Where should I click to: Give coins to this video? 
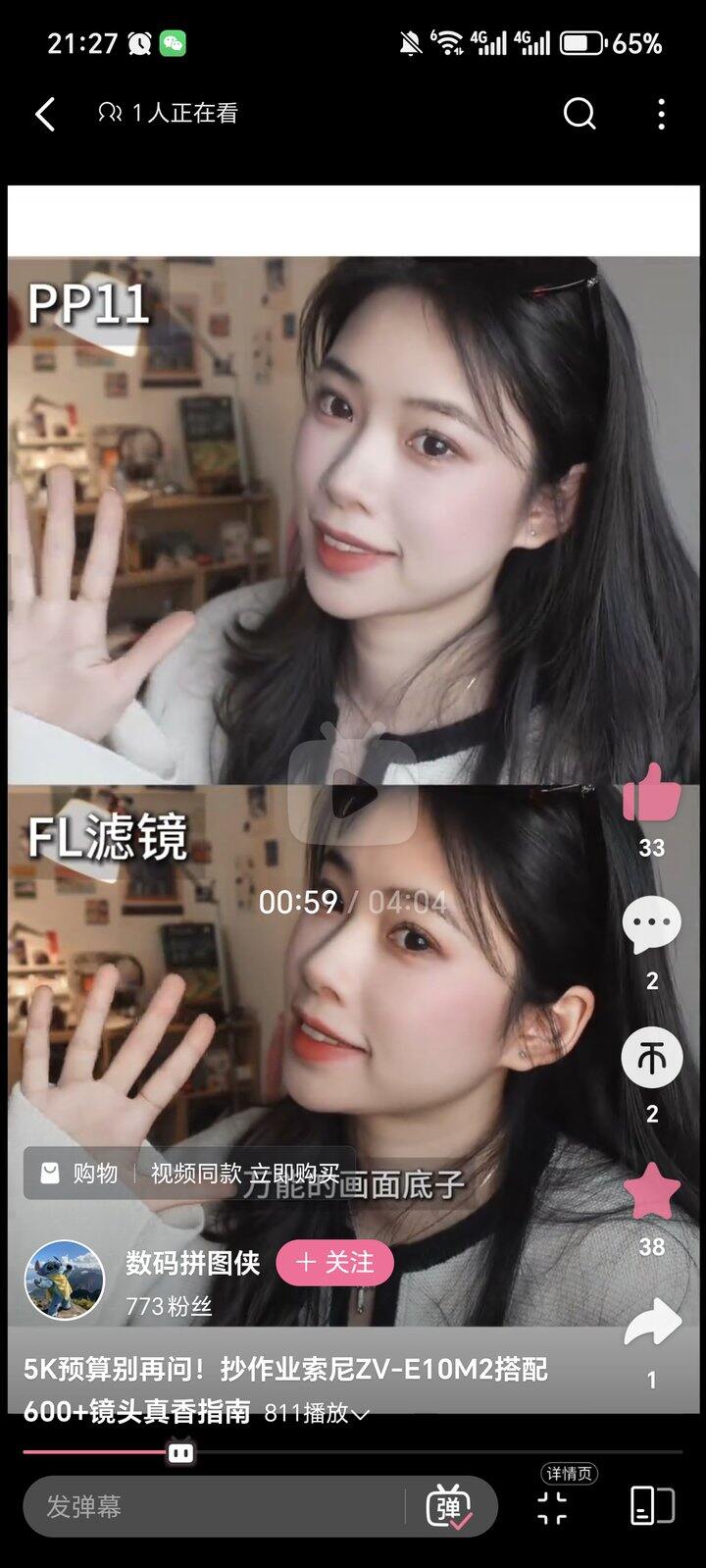tap(651, 1058)
